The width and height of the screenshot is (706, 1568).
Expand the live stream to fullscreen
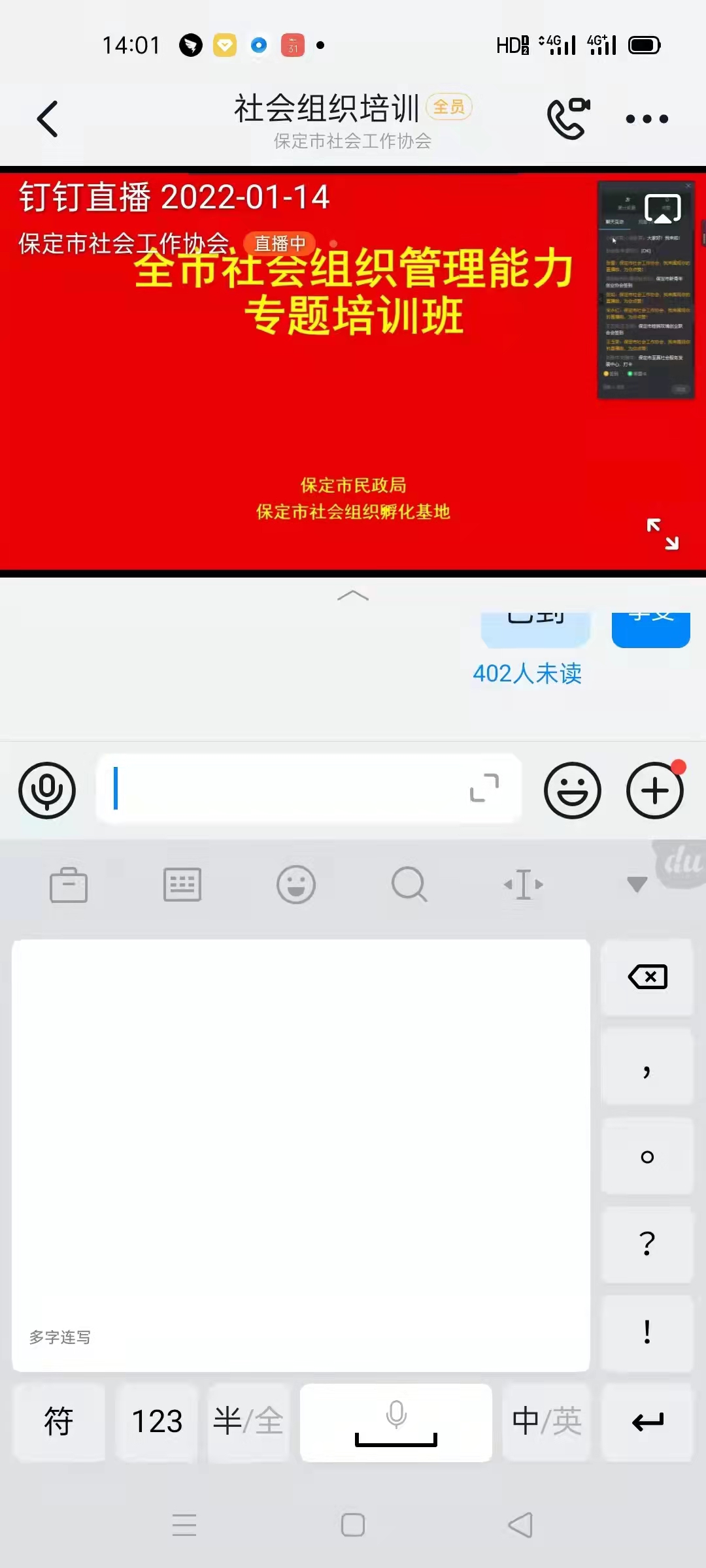tap(662, 534)
